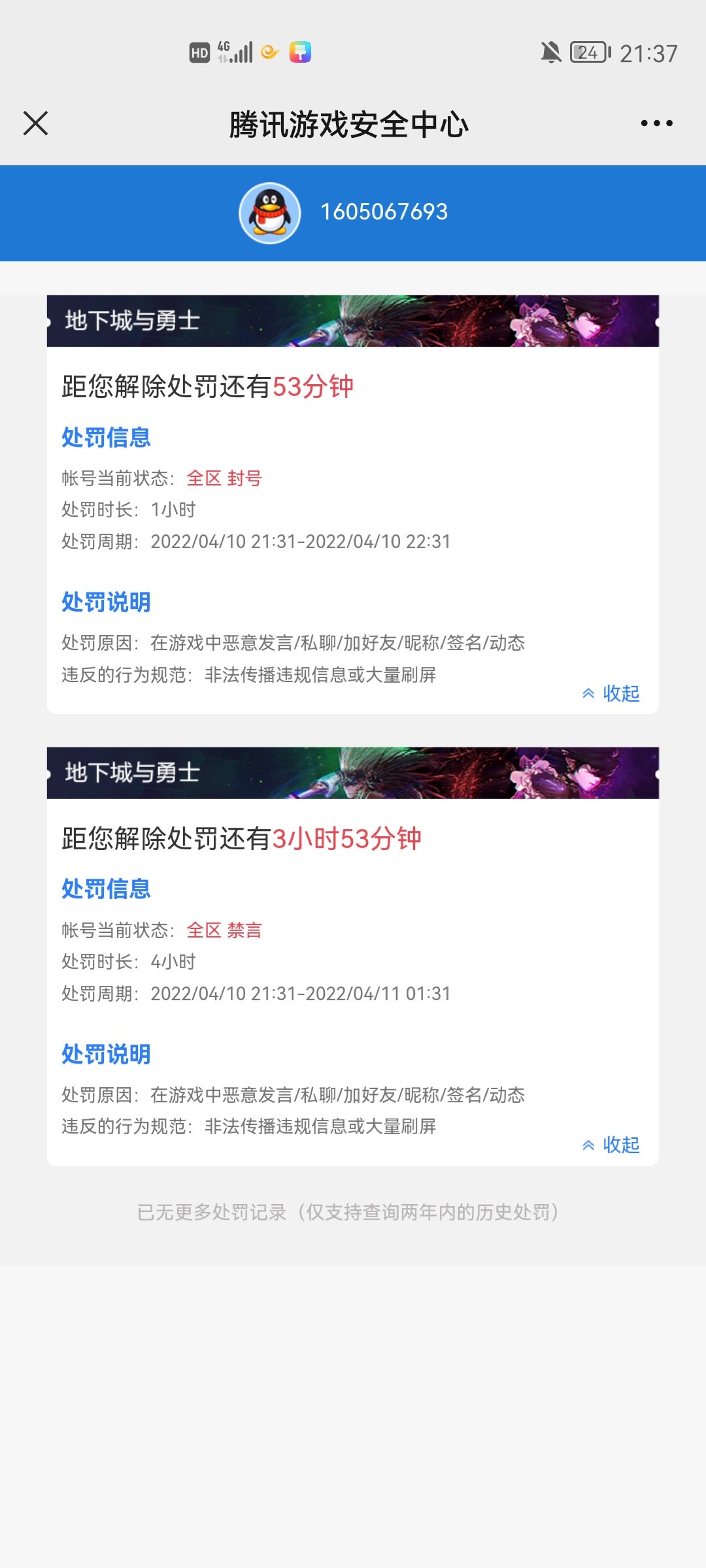Click the red status 全区 封号
Viewport: 706px width, 1568px height.
[x=225, y=478]
